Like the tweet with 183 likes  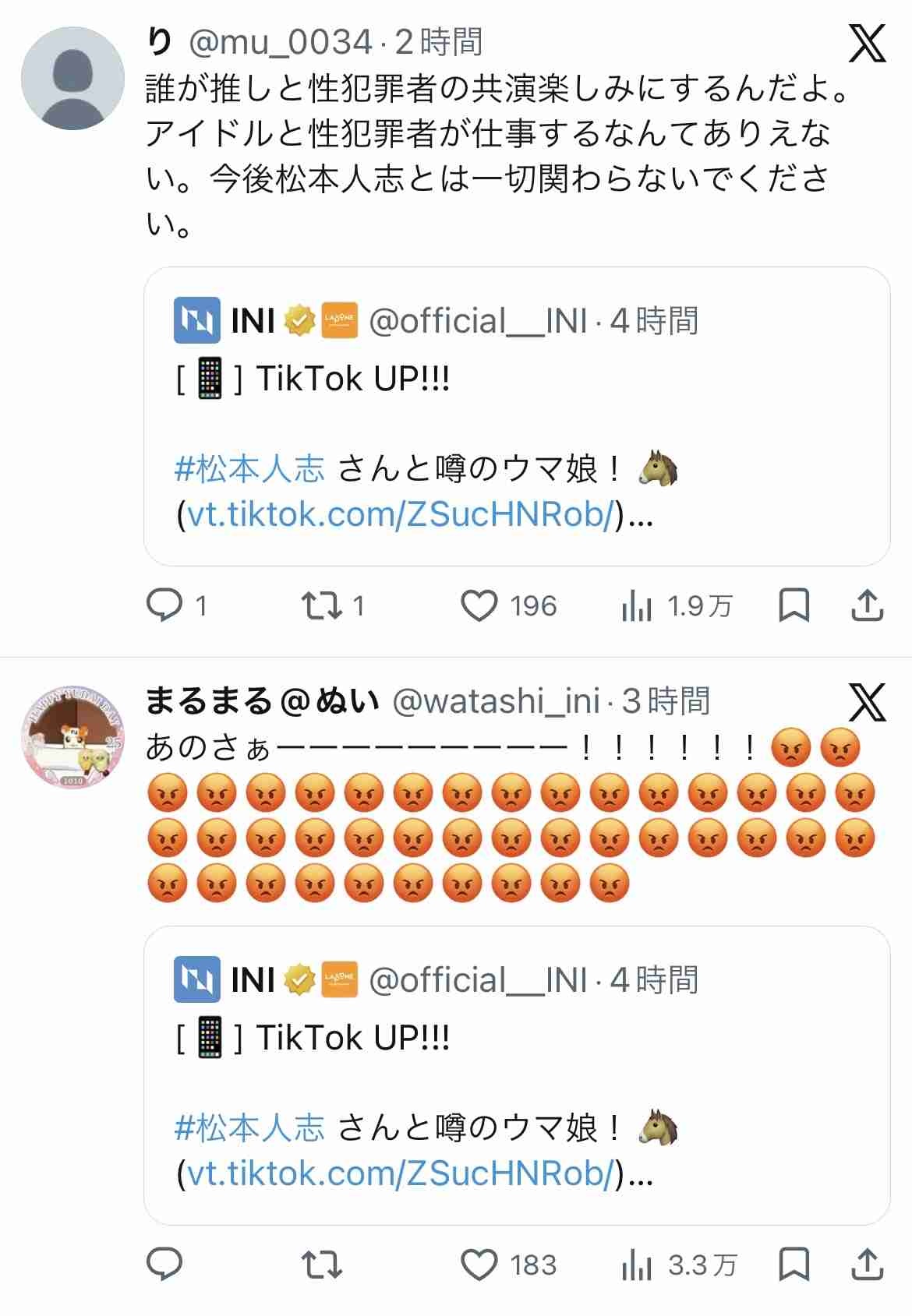coord(479,1264)
